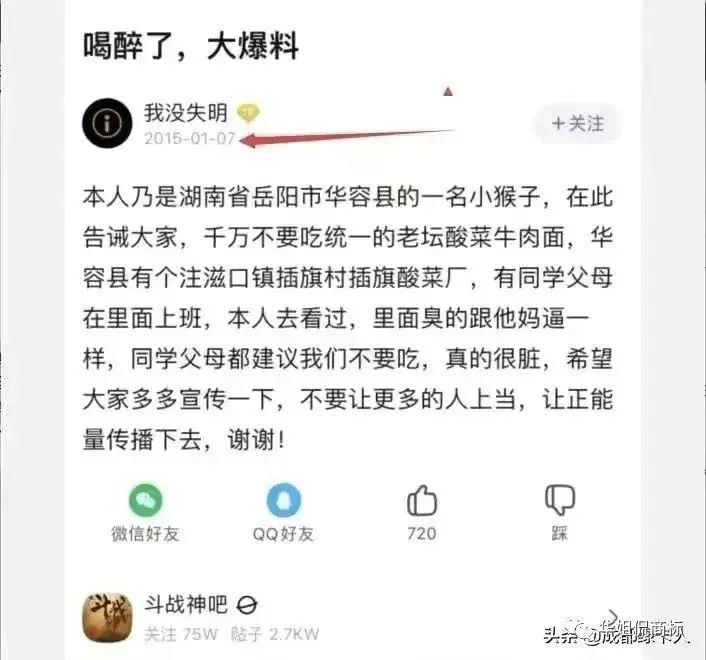Open 我没失明's profile avatar
This screenshot has width=706, height=660.
[x=107, y=123]
